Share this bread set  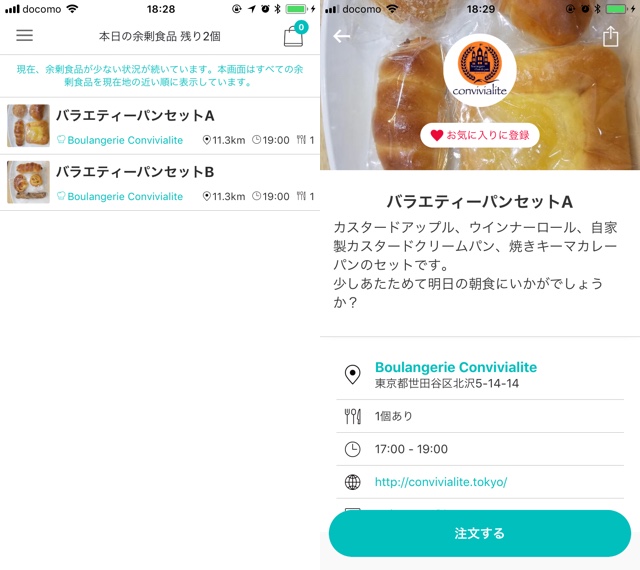pos(611,36)
